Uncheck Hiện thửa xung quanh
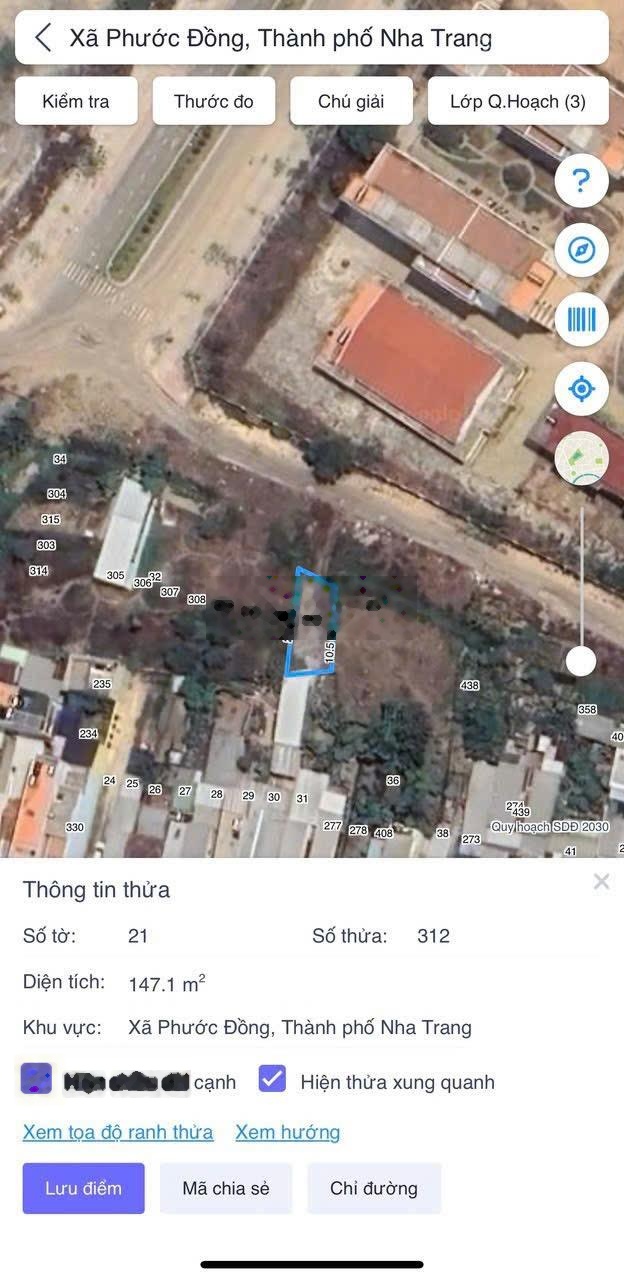The height and width of the screenshot is (1280, 624). 272,1079
